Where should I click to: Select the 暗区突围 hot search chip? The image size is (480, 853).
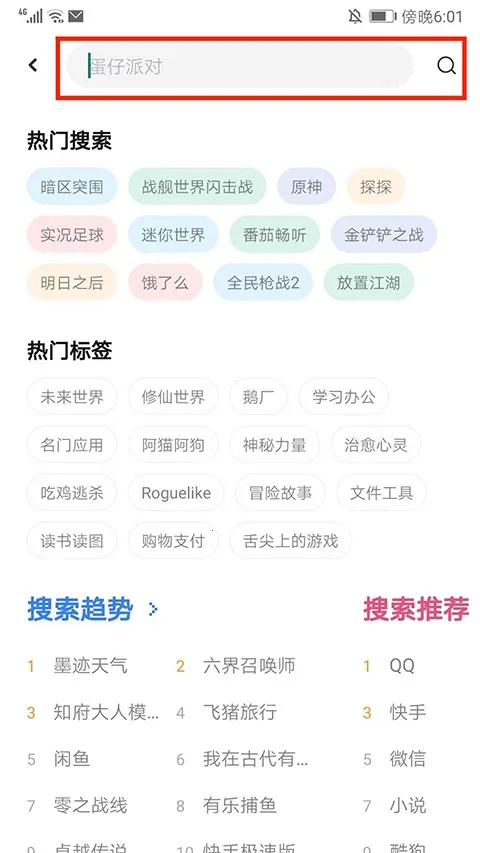72,187
